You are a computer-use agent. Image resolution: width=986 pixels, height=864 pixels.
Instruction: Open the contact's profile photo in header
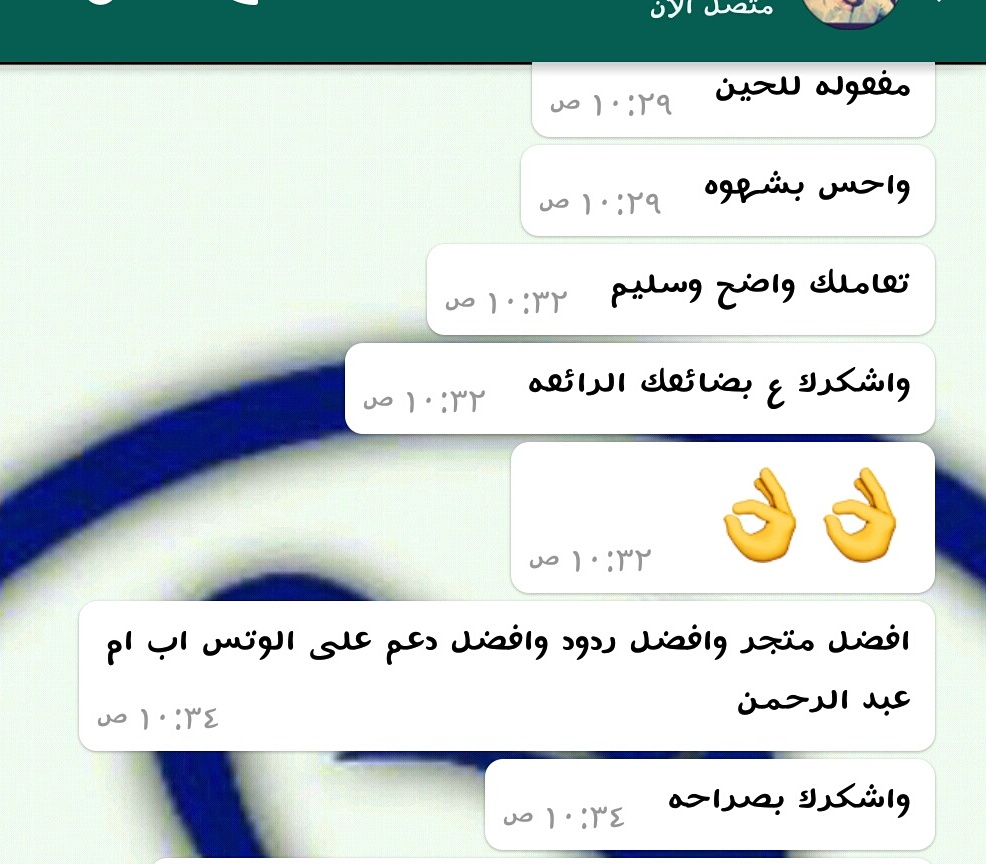(x=853, y=10)
